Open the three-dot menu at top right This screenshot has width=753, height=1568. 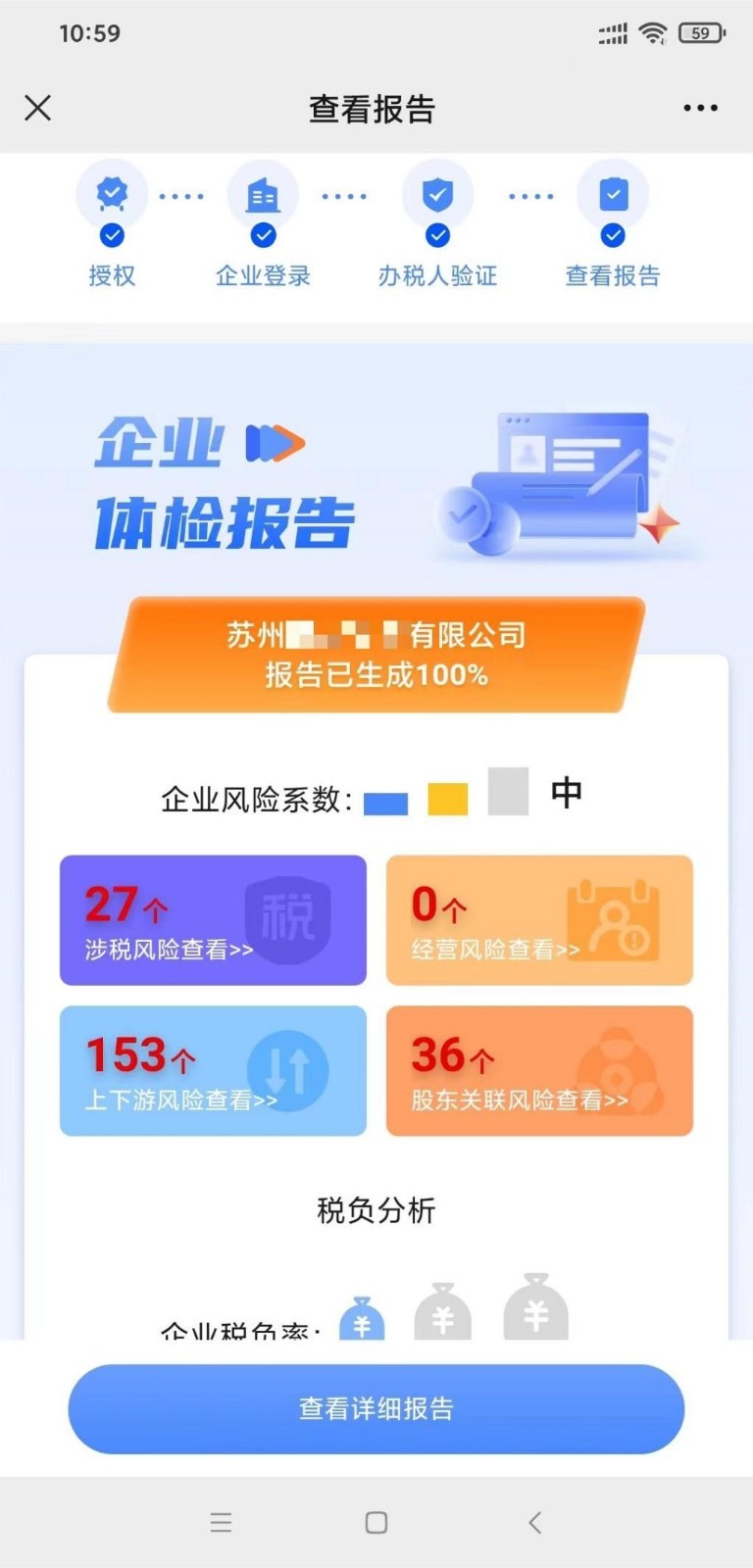[698, 106]
